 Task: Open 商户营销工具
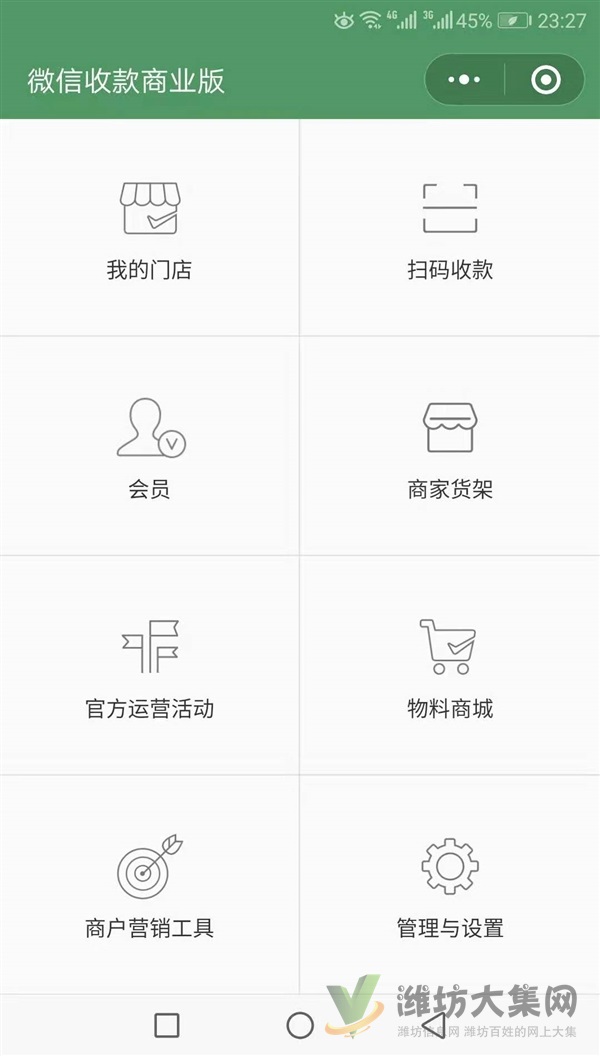150,886
